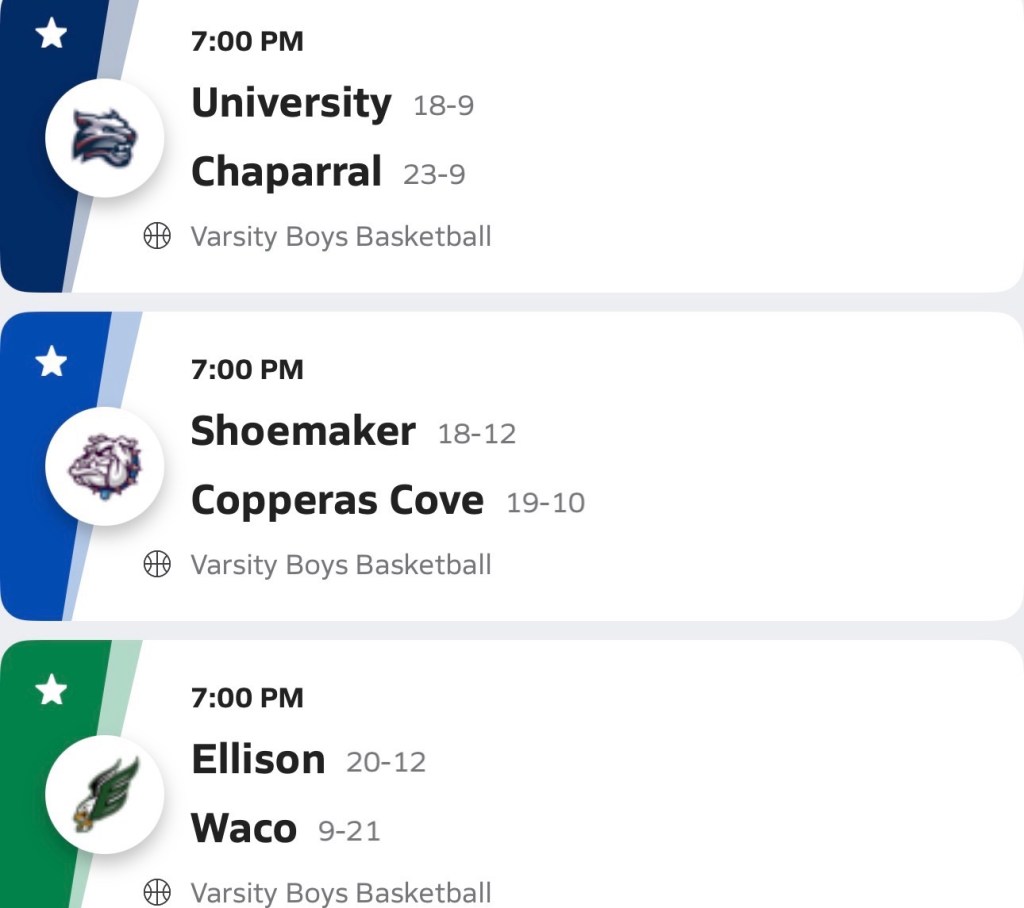
Task: Open the University vs Chaparral game card
Action: click(600, 140)
